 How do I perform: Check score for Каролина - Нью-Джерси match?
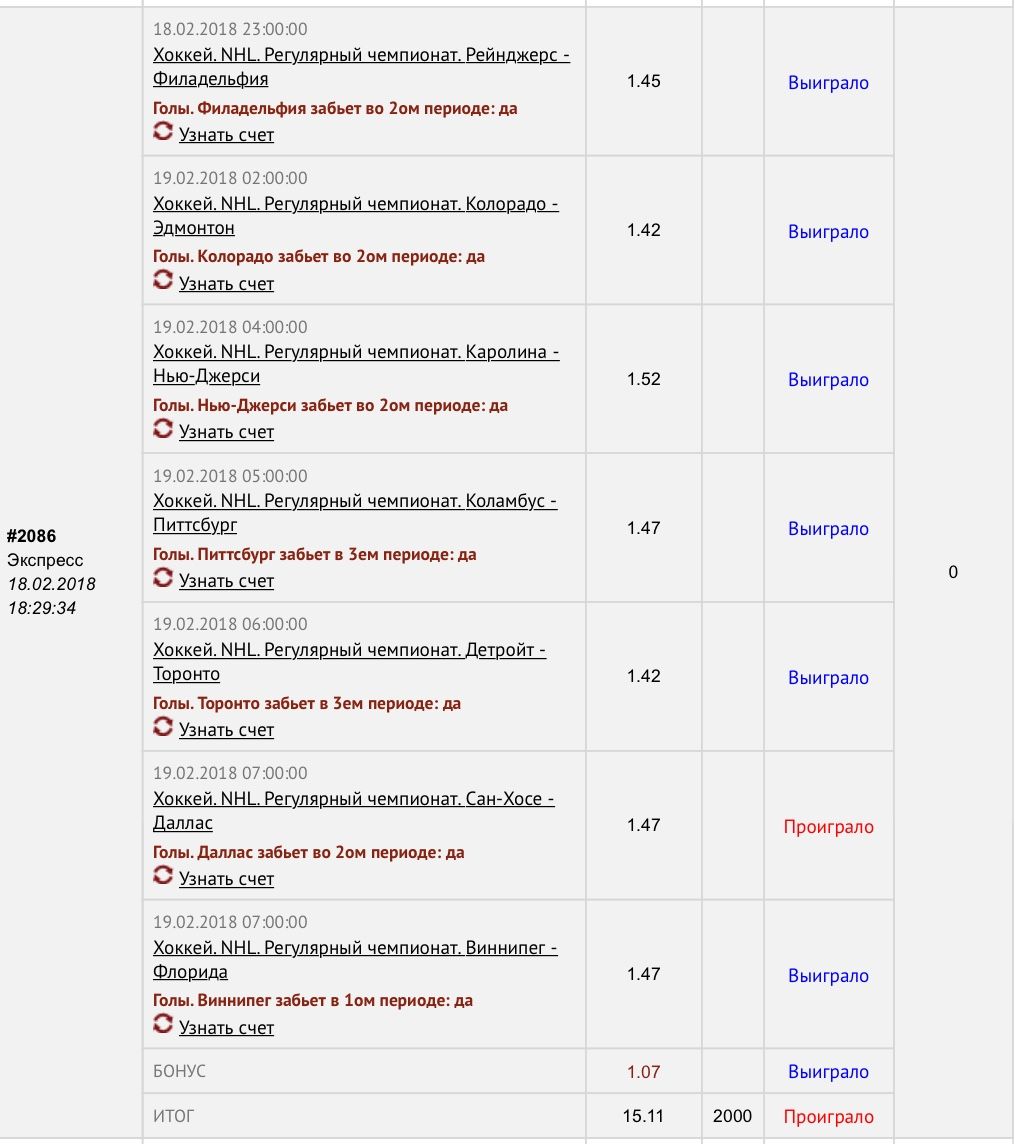coord(226,432)
